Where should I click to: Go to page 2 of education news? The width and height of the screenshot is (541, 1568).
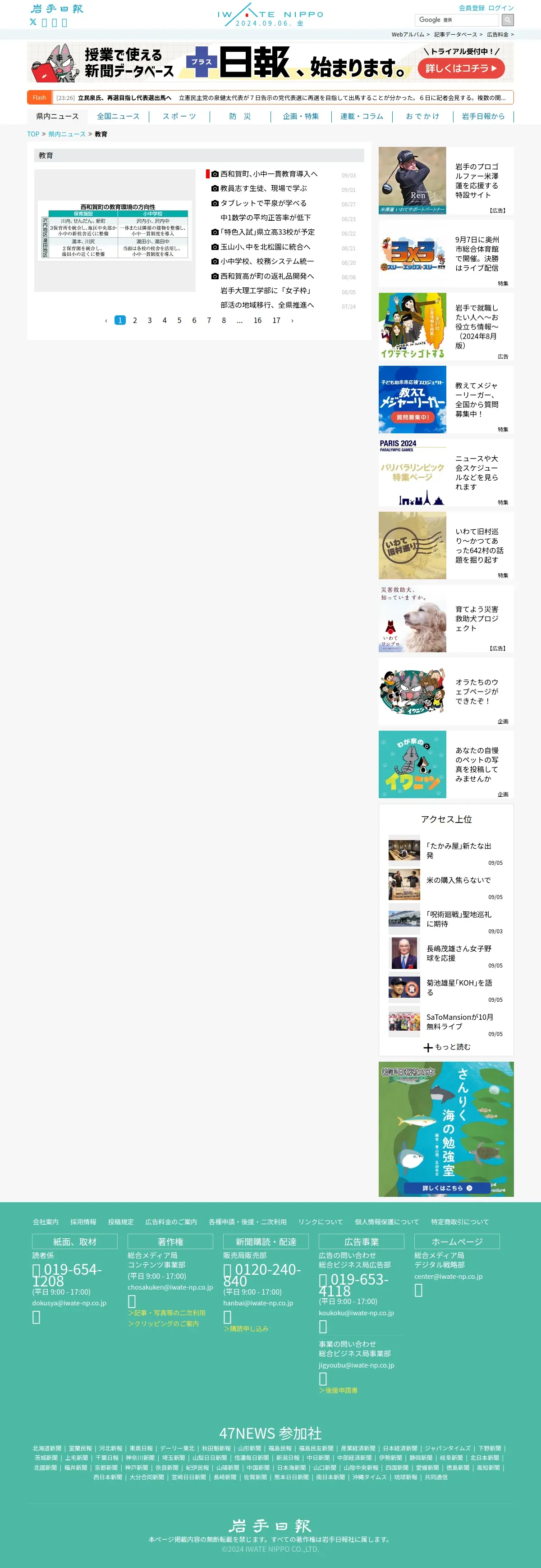pos(135,320)
